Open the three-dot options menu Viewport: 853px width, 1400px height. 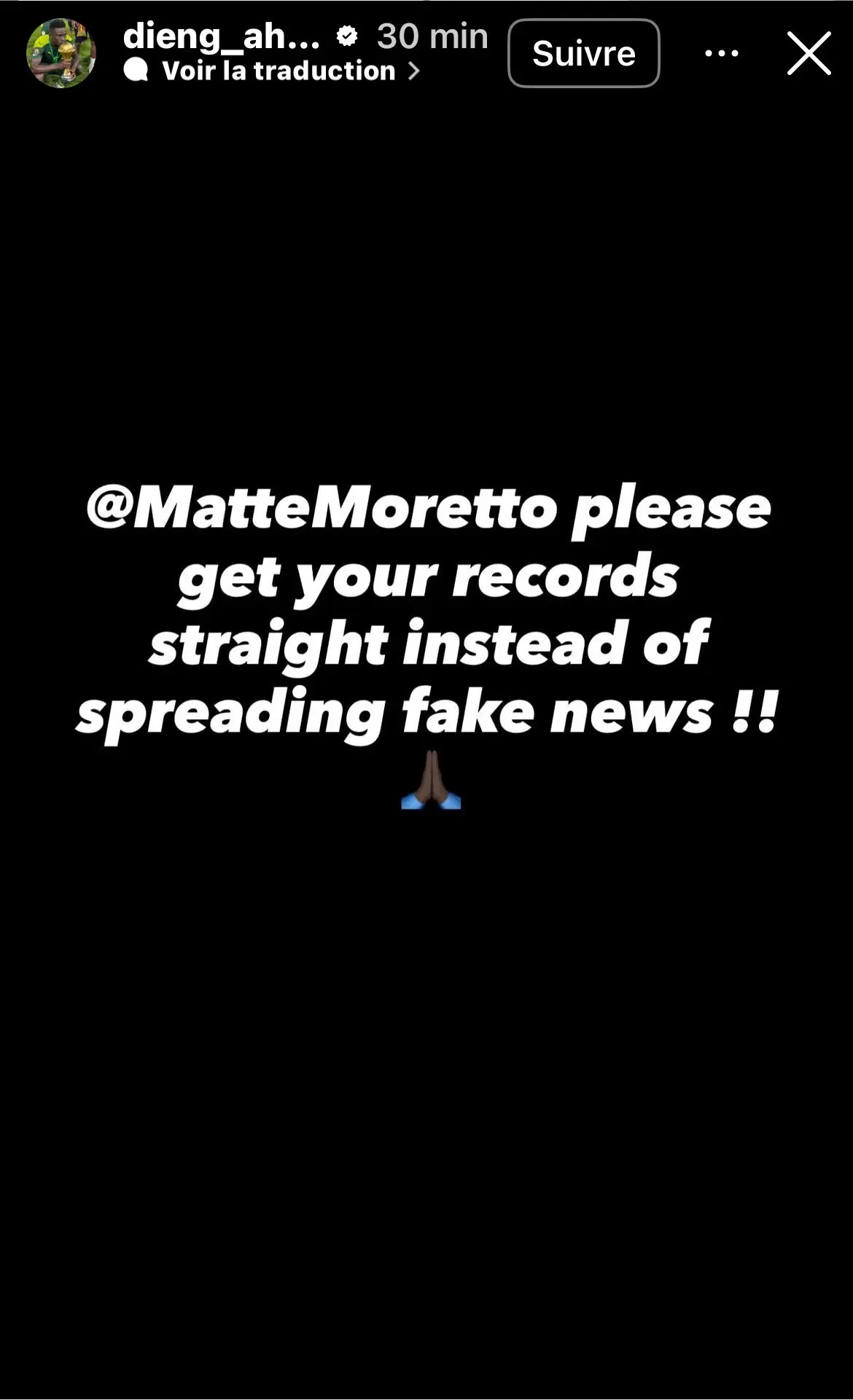click(x=722, y=53)
